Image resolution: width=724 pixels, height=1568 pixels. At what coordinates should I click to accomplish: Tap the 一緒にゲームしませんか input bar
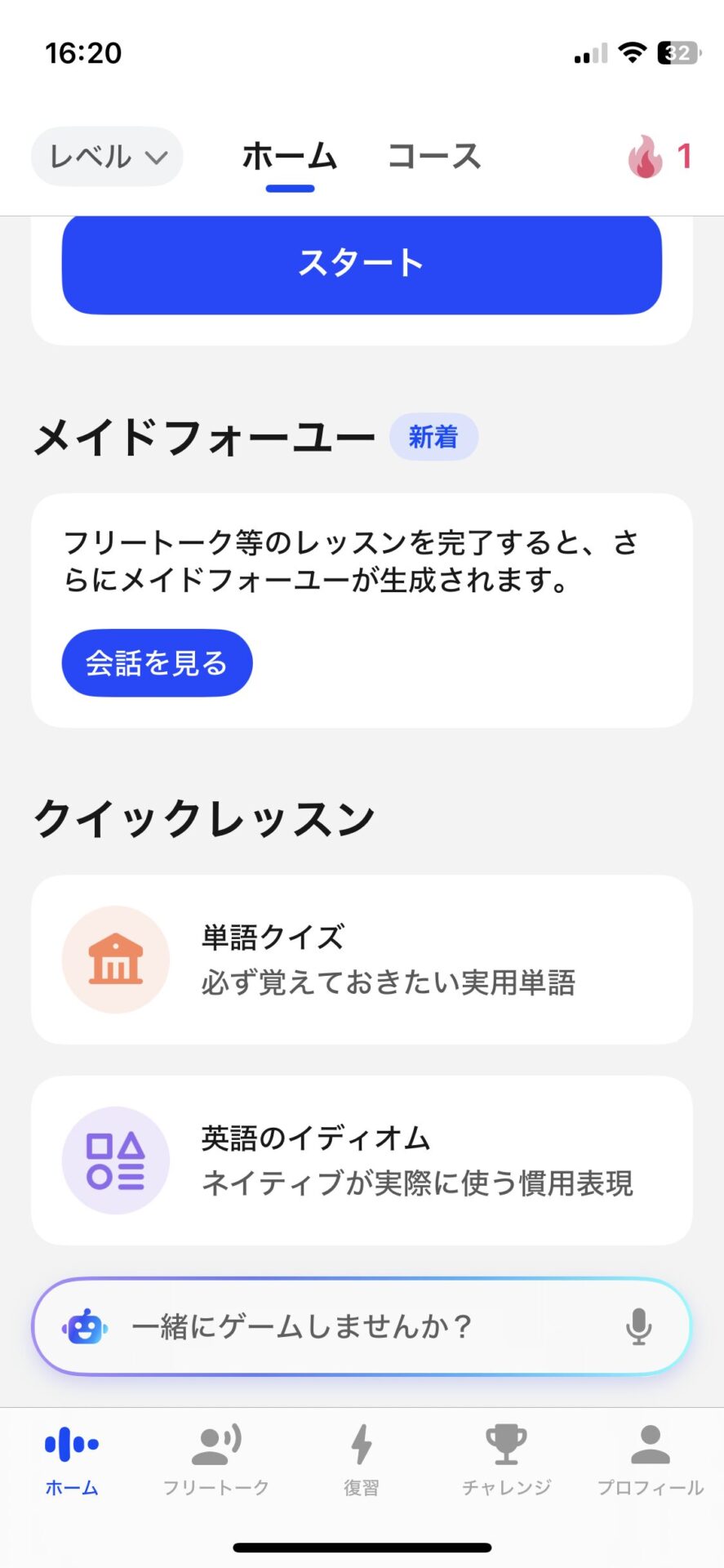click(x=362, y=1327)
